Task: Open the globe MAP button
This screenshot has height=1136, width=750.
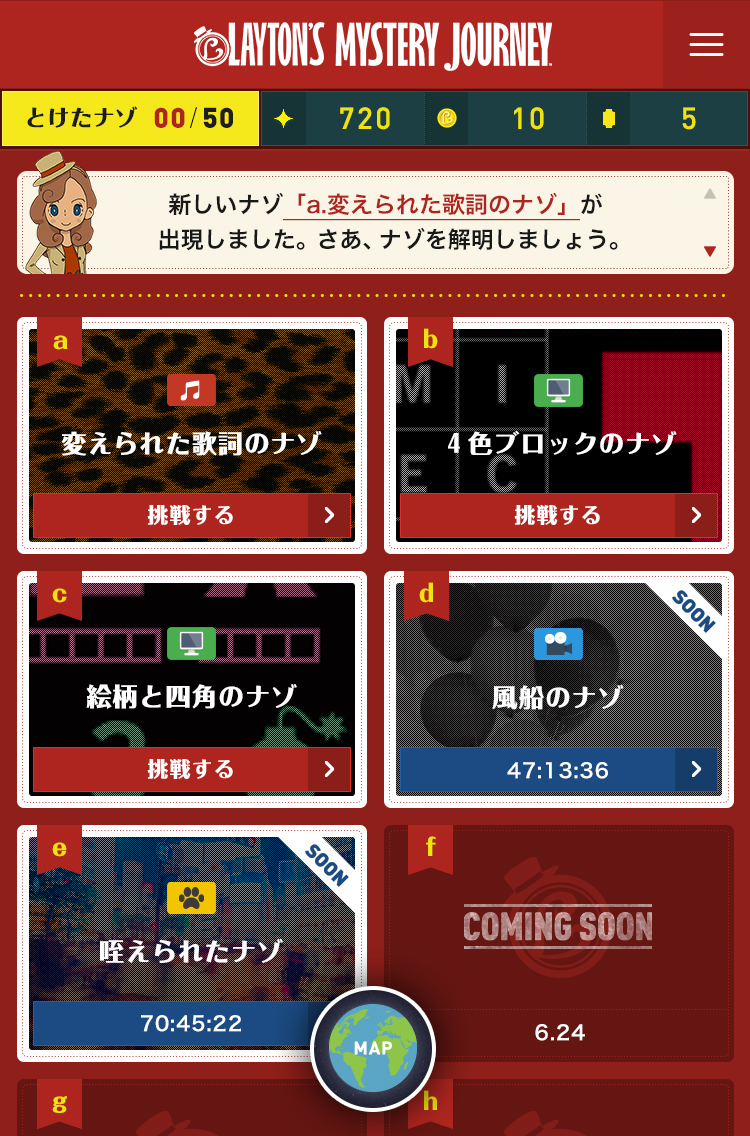Action: pyautogui.click(x=373, y=1048)
